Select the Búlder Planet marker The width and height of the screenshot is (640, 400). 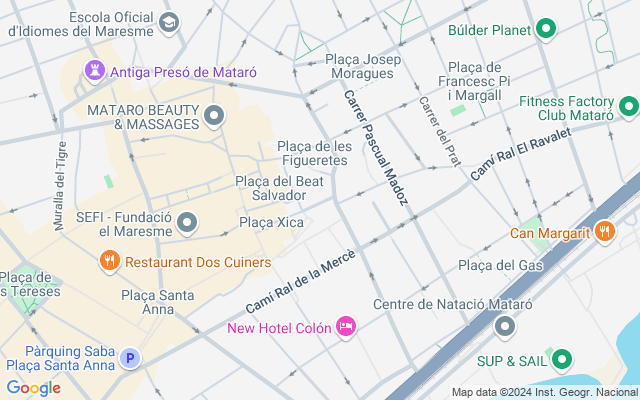coord(545,30)
